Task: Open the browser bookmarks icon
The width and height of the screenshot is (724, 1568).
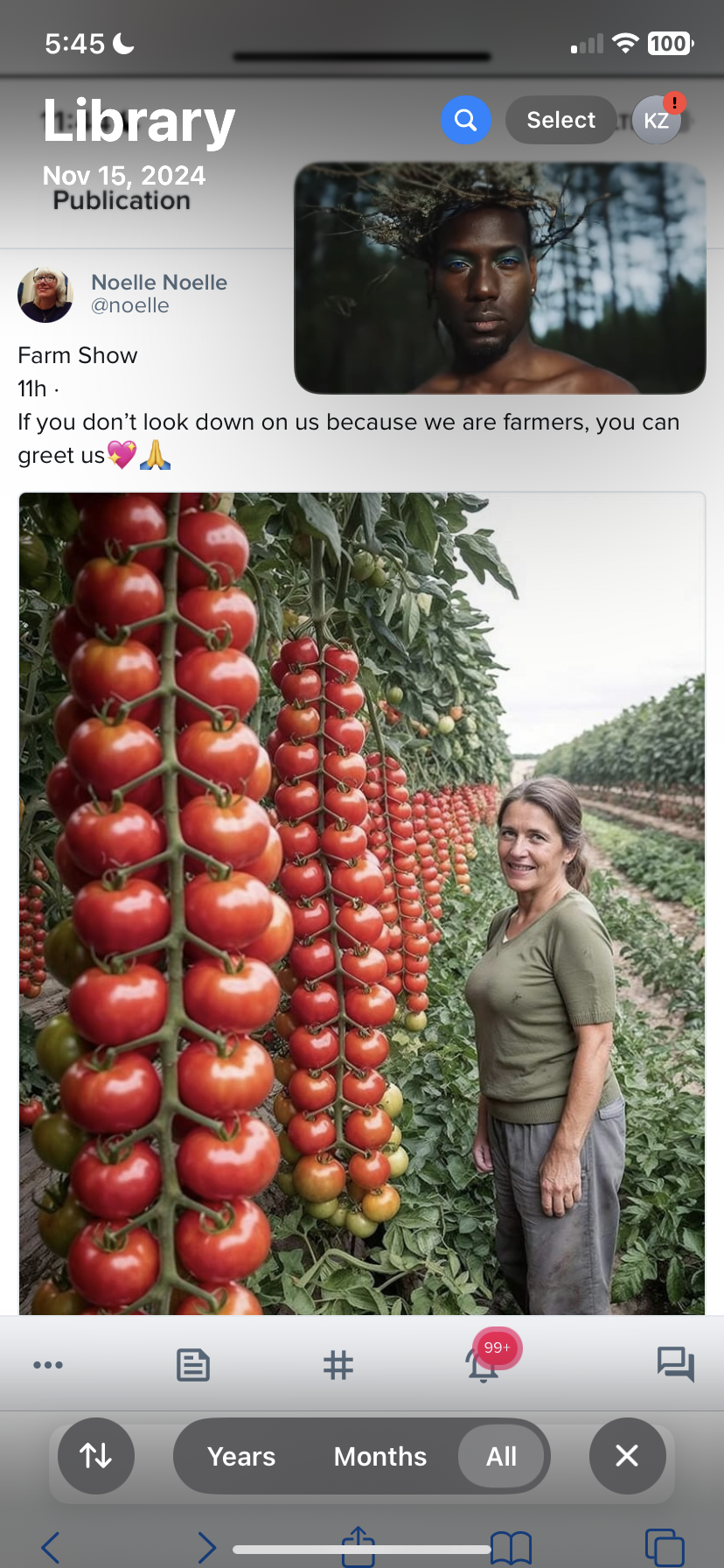Action: click(511, 1547)
